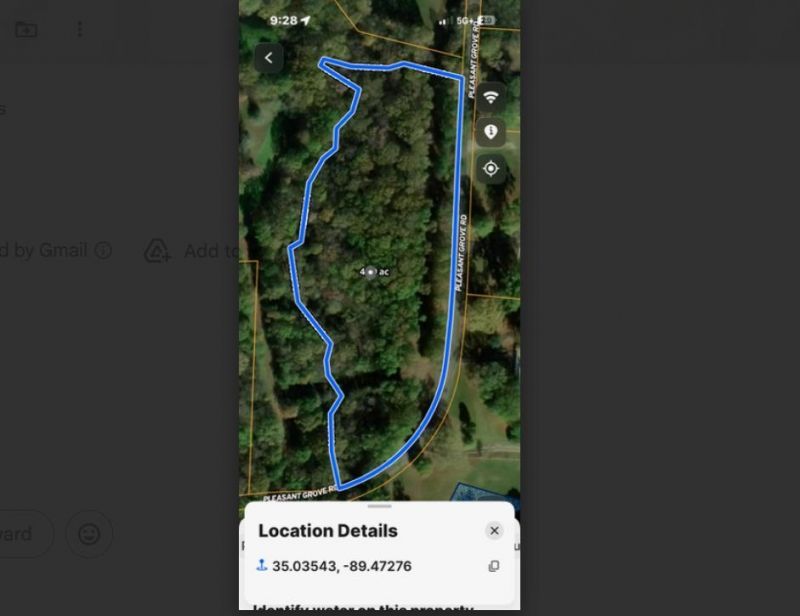Close the Location Details panel
Image resolution: width=800 pixels, height=616 pixels.
coord(494,531)
